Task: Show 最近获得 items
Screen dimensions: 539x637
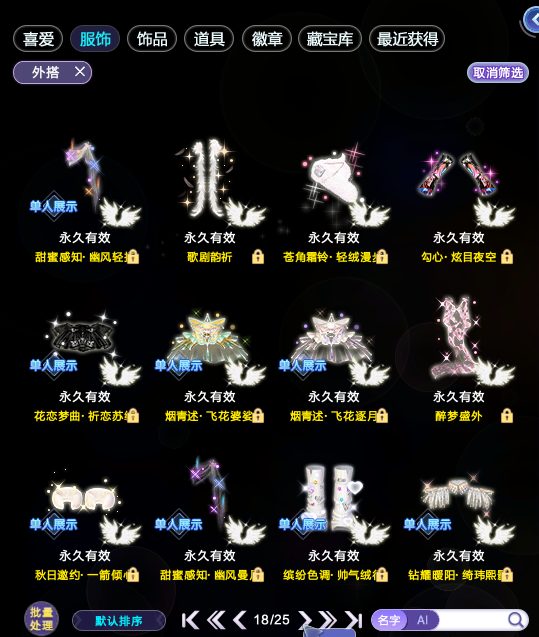Action: coord(407,39)
